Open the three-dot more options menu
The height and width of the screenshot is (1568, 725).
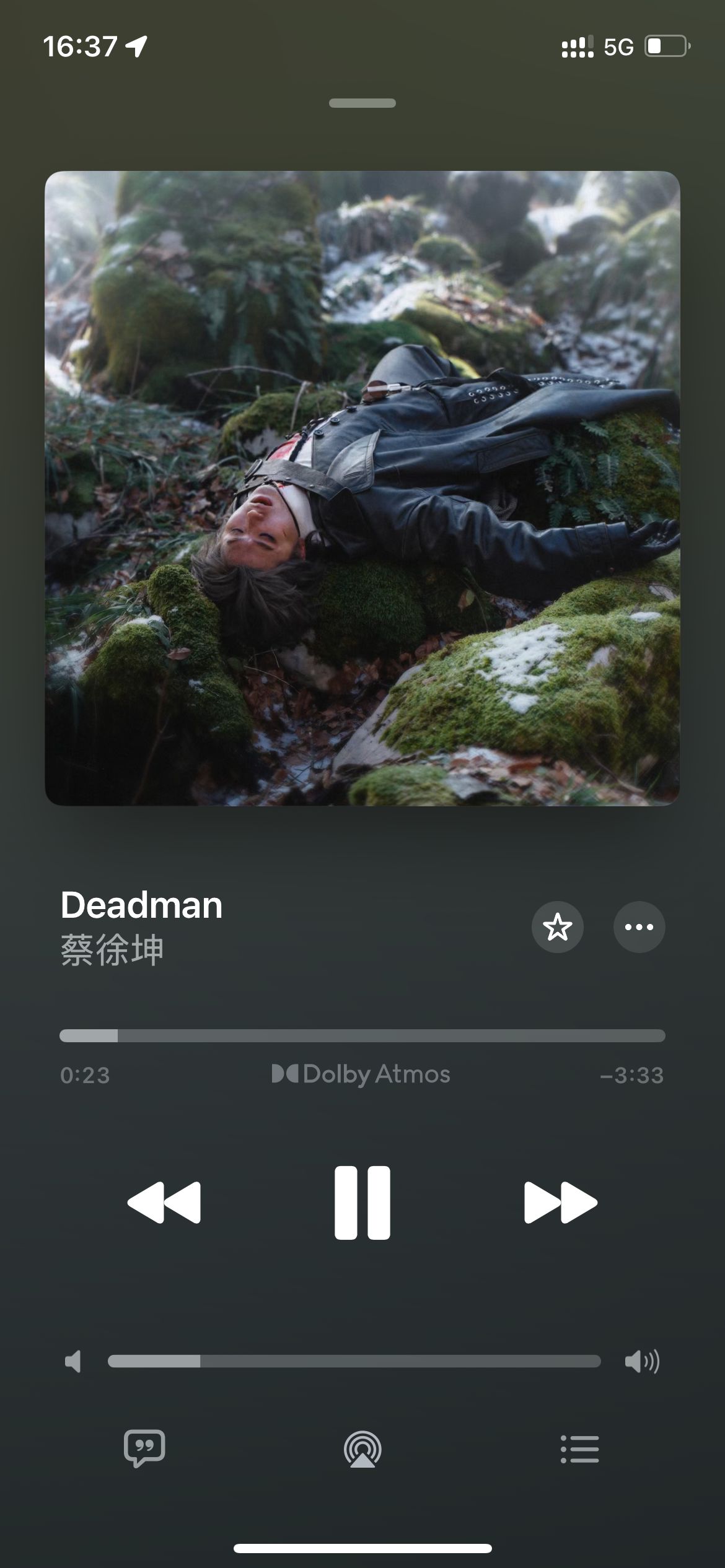pyautogui.click(x=639, y=927)
